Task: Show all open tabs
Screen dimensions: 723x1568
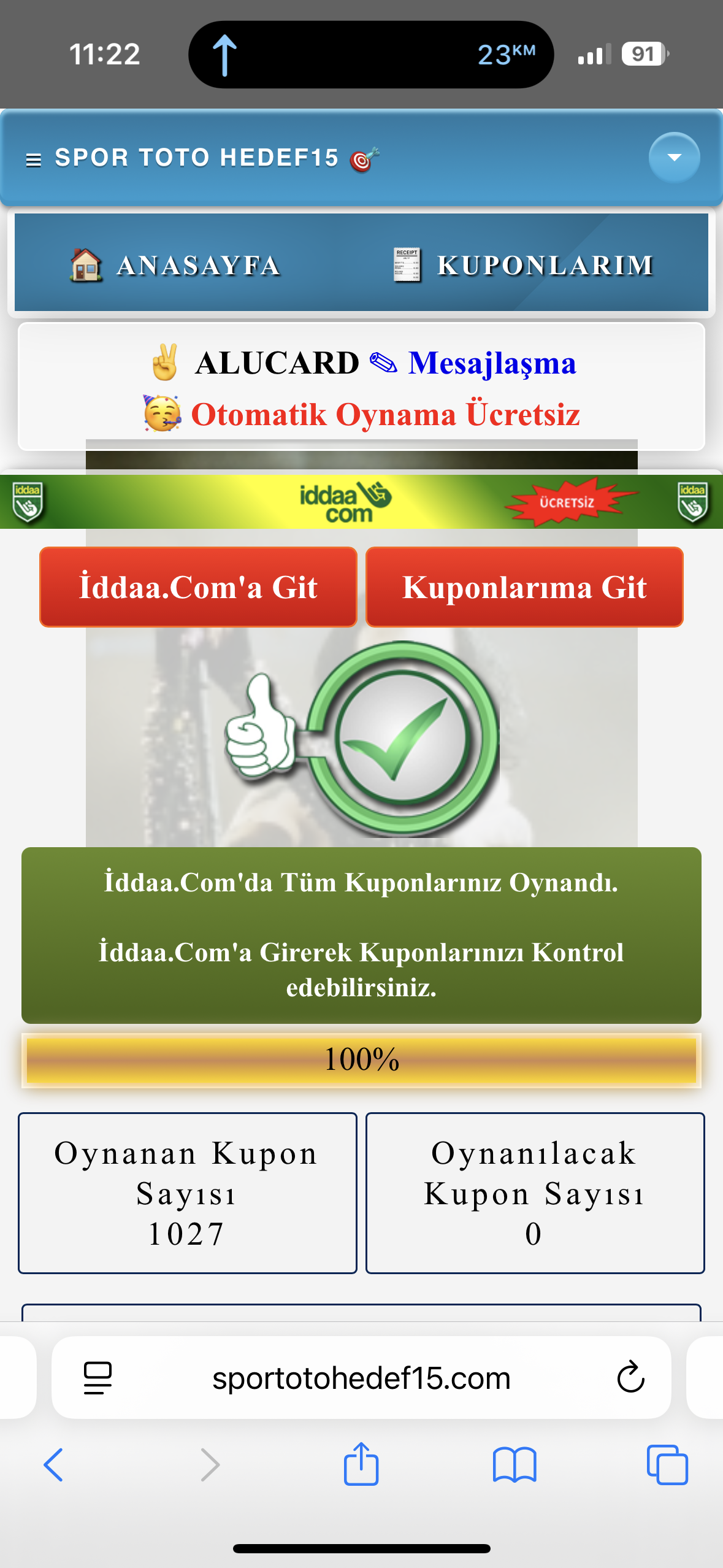Action: (667, 1465)
